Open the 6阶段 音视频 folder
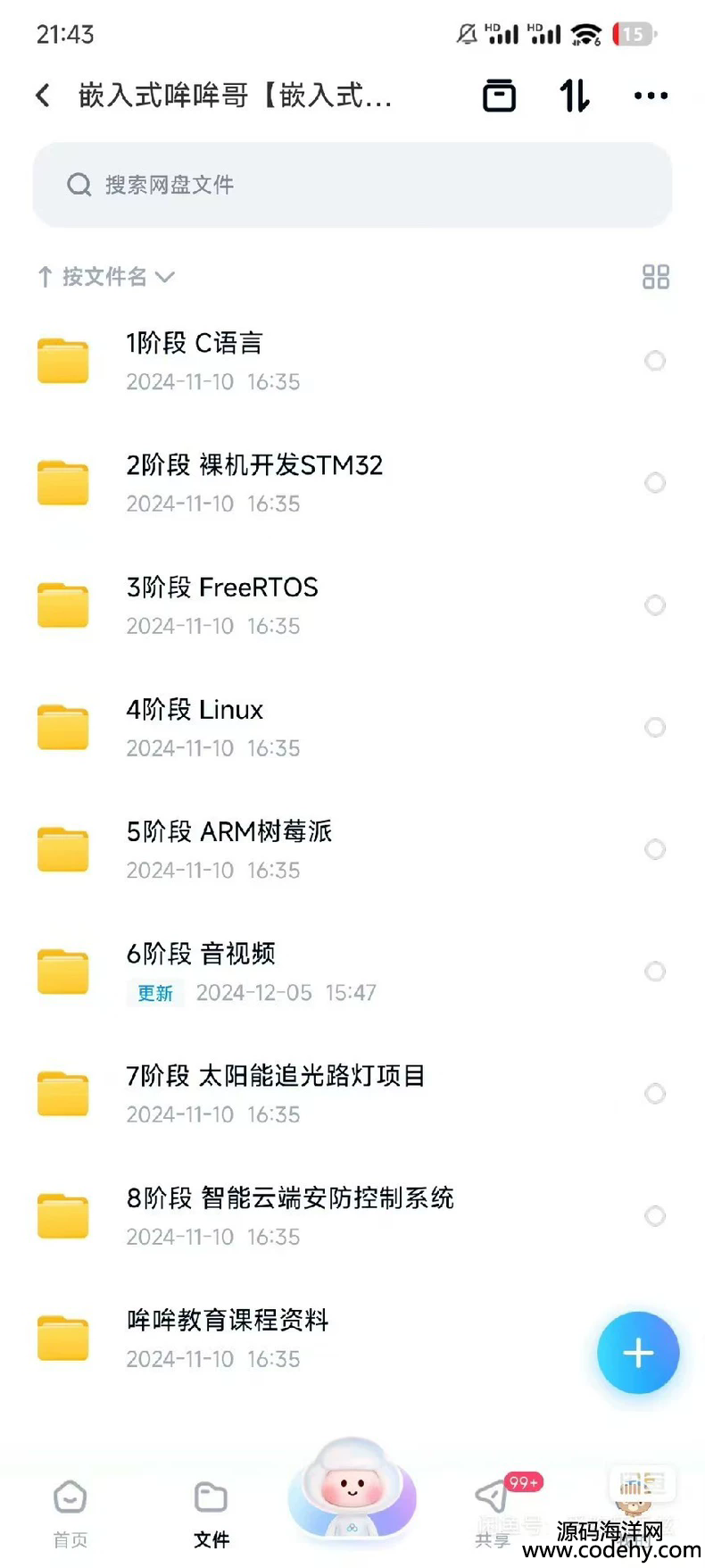This screenshot has width=705, height=1568. click(352, 972)
